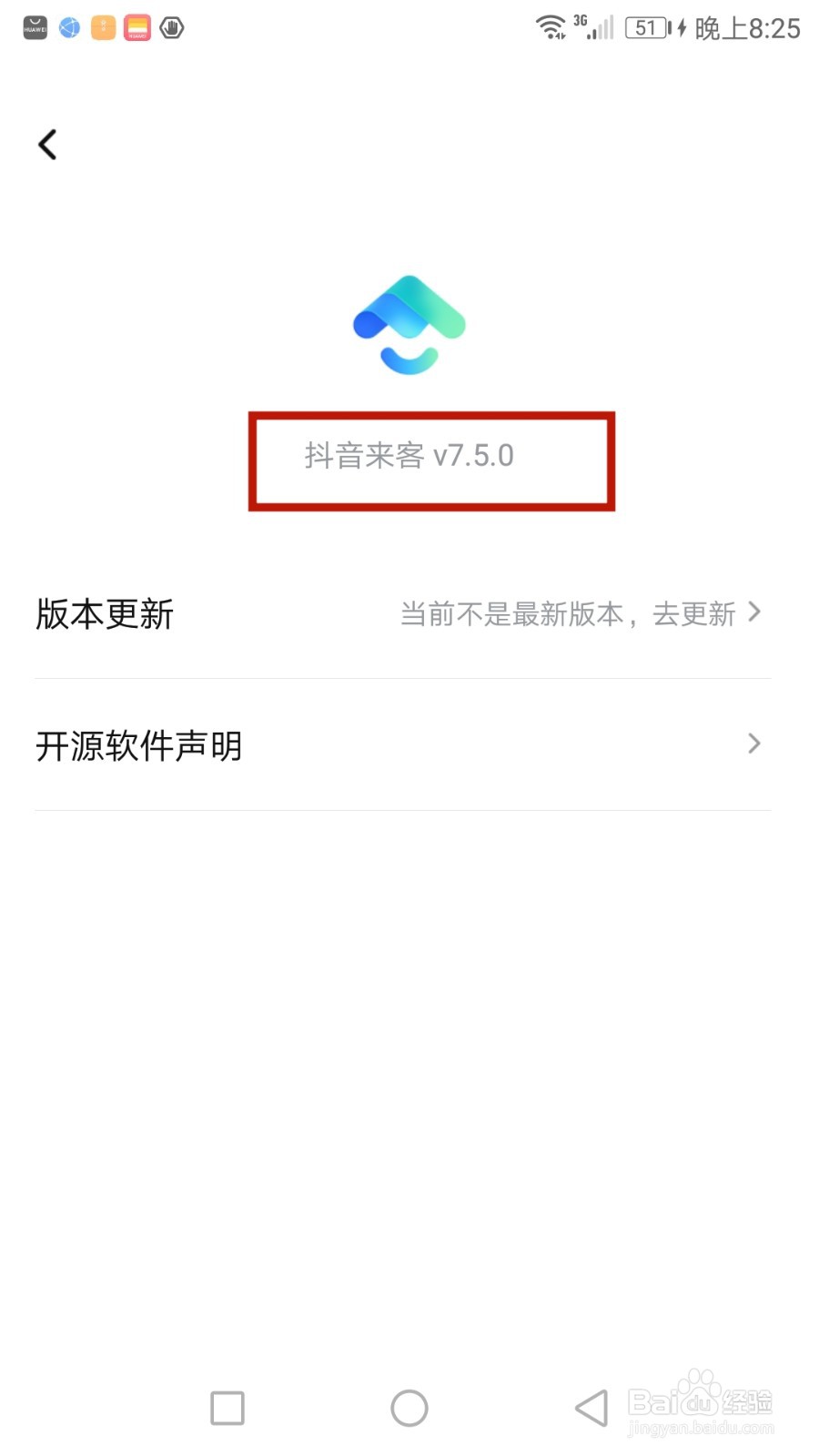Tap the orange notification icon in status bar
The height and width of the screenshot is (1456, 819).
103,28
